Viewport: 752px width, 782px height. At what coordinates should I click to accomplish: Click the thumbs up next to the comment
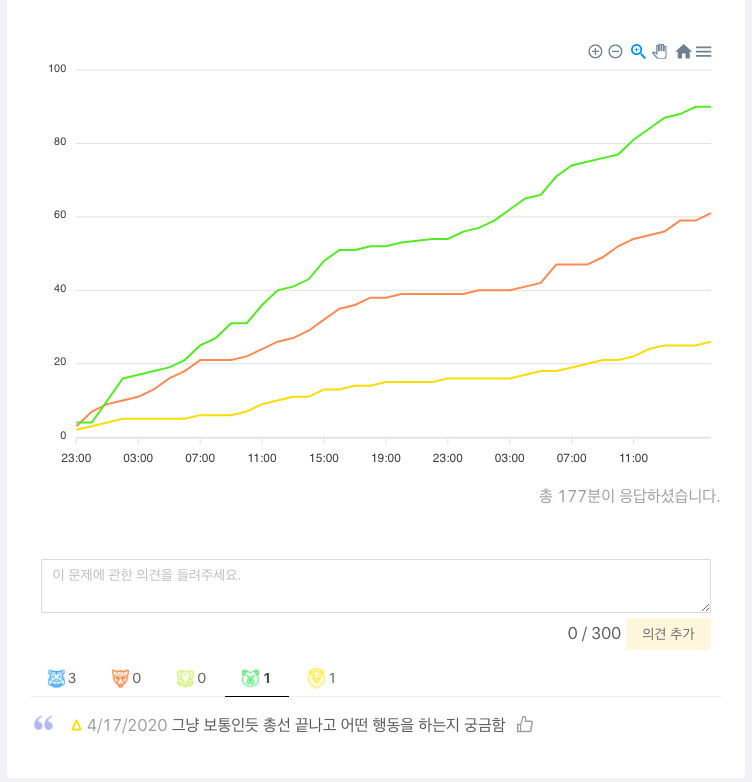527,724
